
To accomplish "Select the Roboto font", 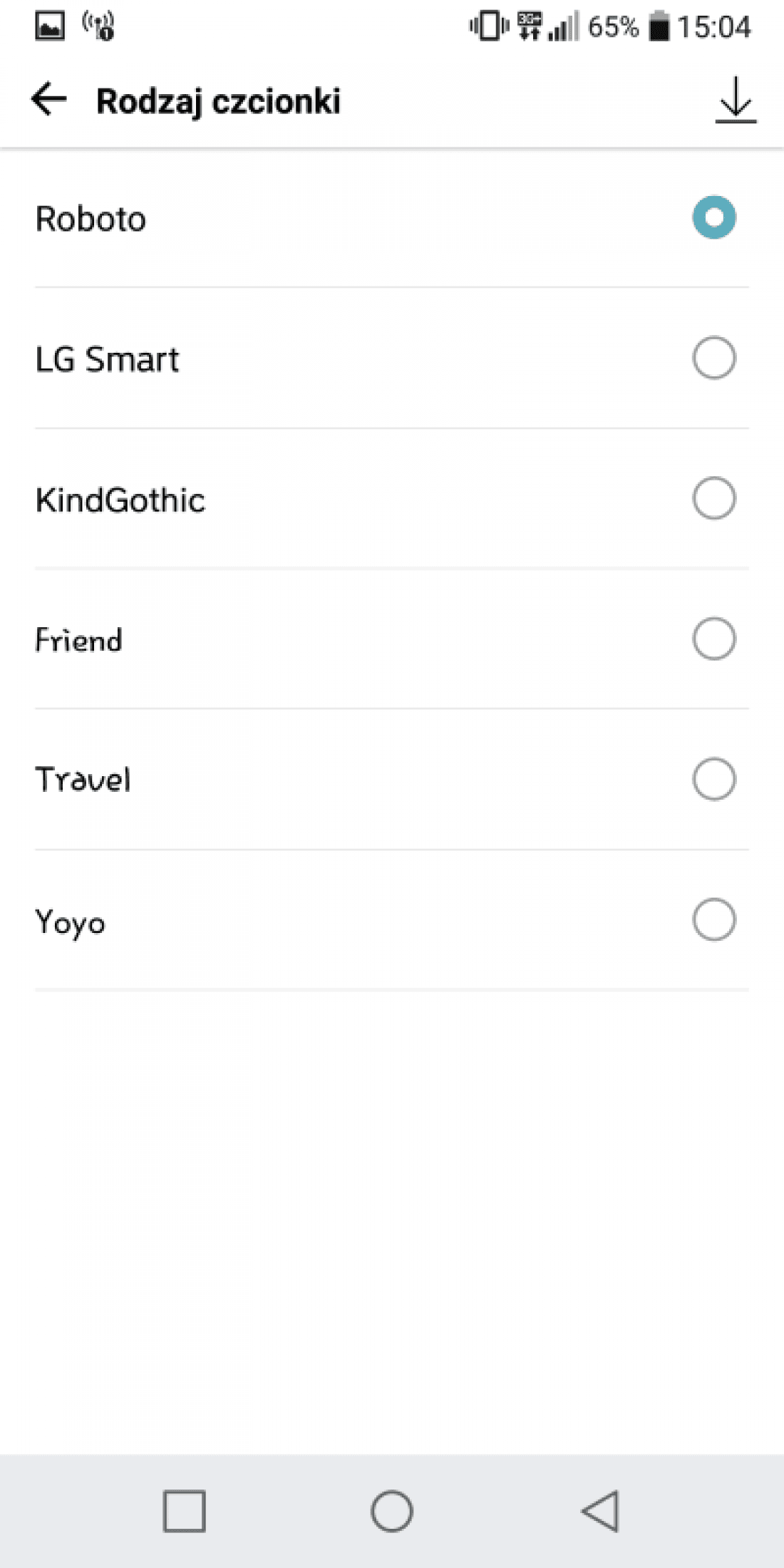I will [392, 218].
